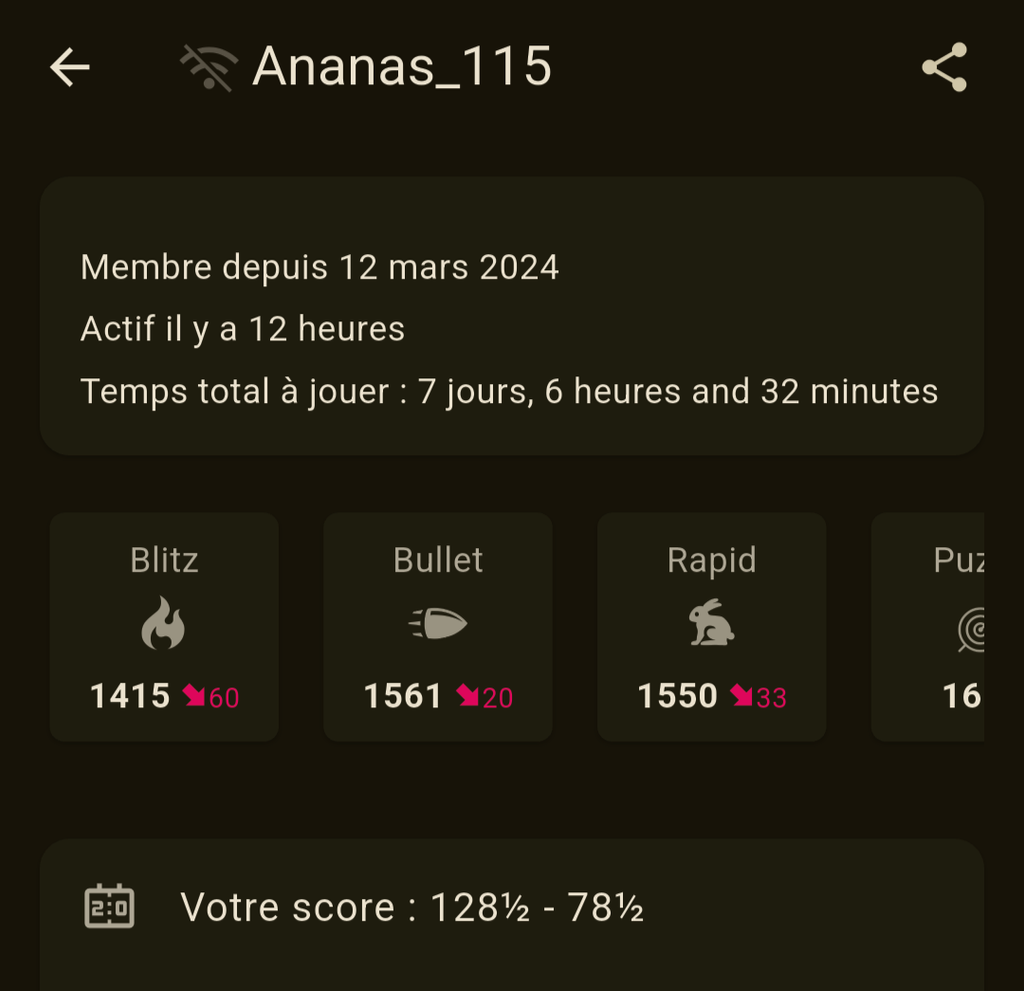
Task: Open the Votre score 128½ - 78½ row
Action: (x=510, y=908)
